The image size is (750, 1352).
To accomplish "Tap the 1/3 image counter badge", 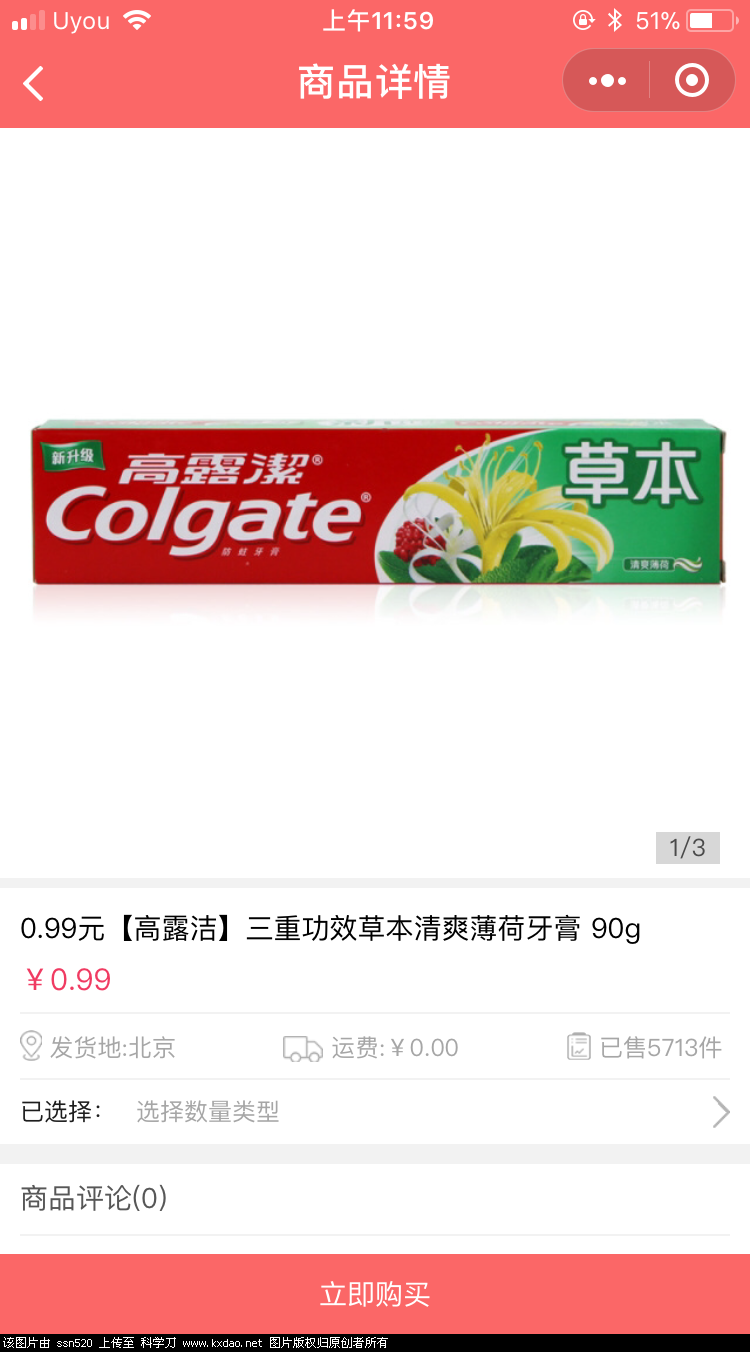I will point(687,848).
